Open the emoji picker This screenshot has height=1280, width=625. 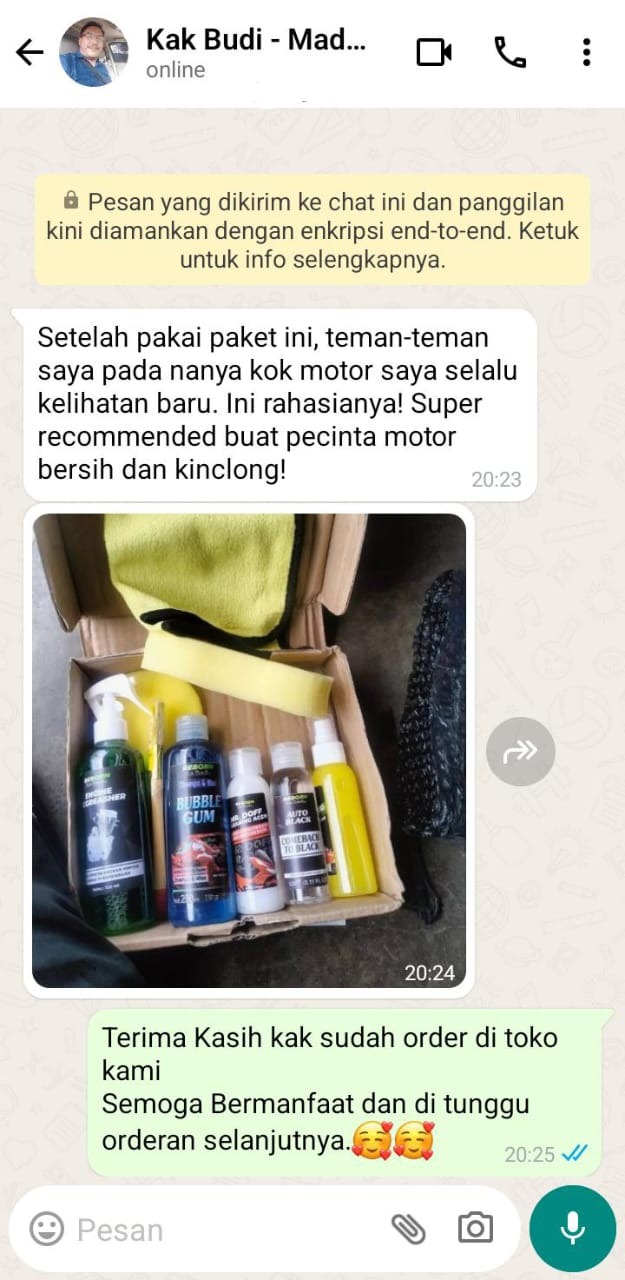[x=47, y=1228]
